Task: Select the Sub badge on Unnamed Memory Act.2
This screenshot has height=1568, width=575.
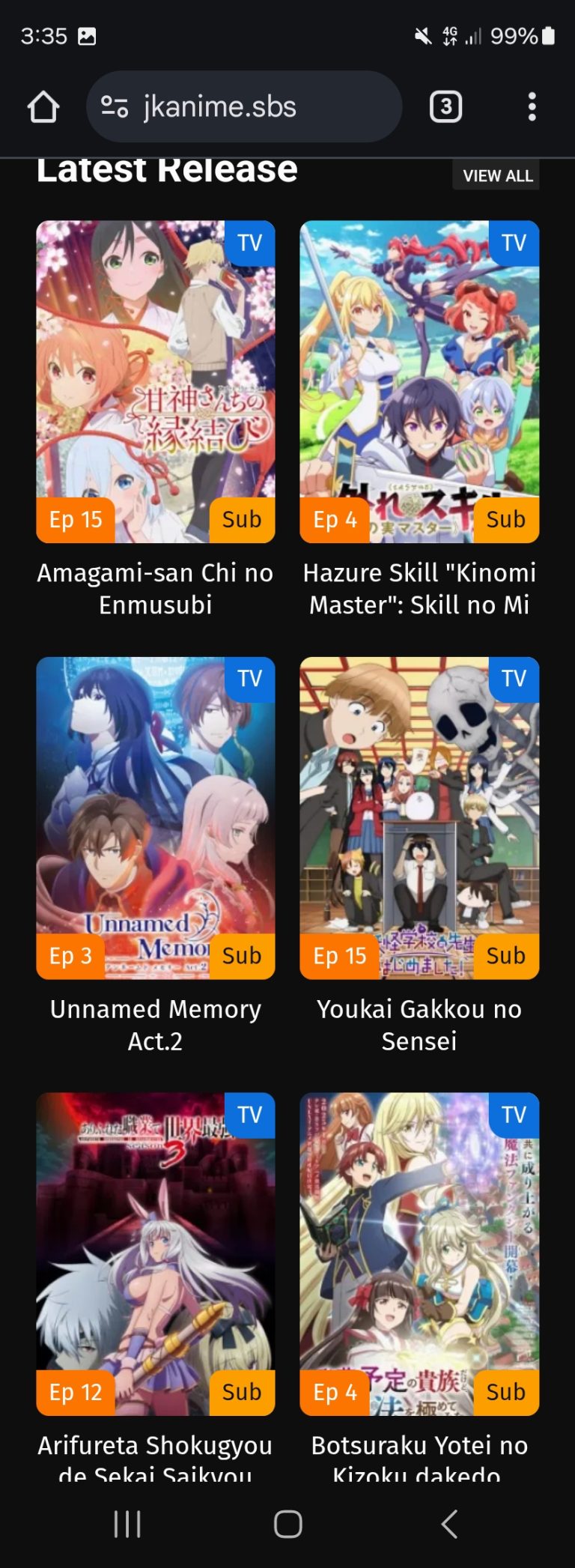Action: [241, 955]
